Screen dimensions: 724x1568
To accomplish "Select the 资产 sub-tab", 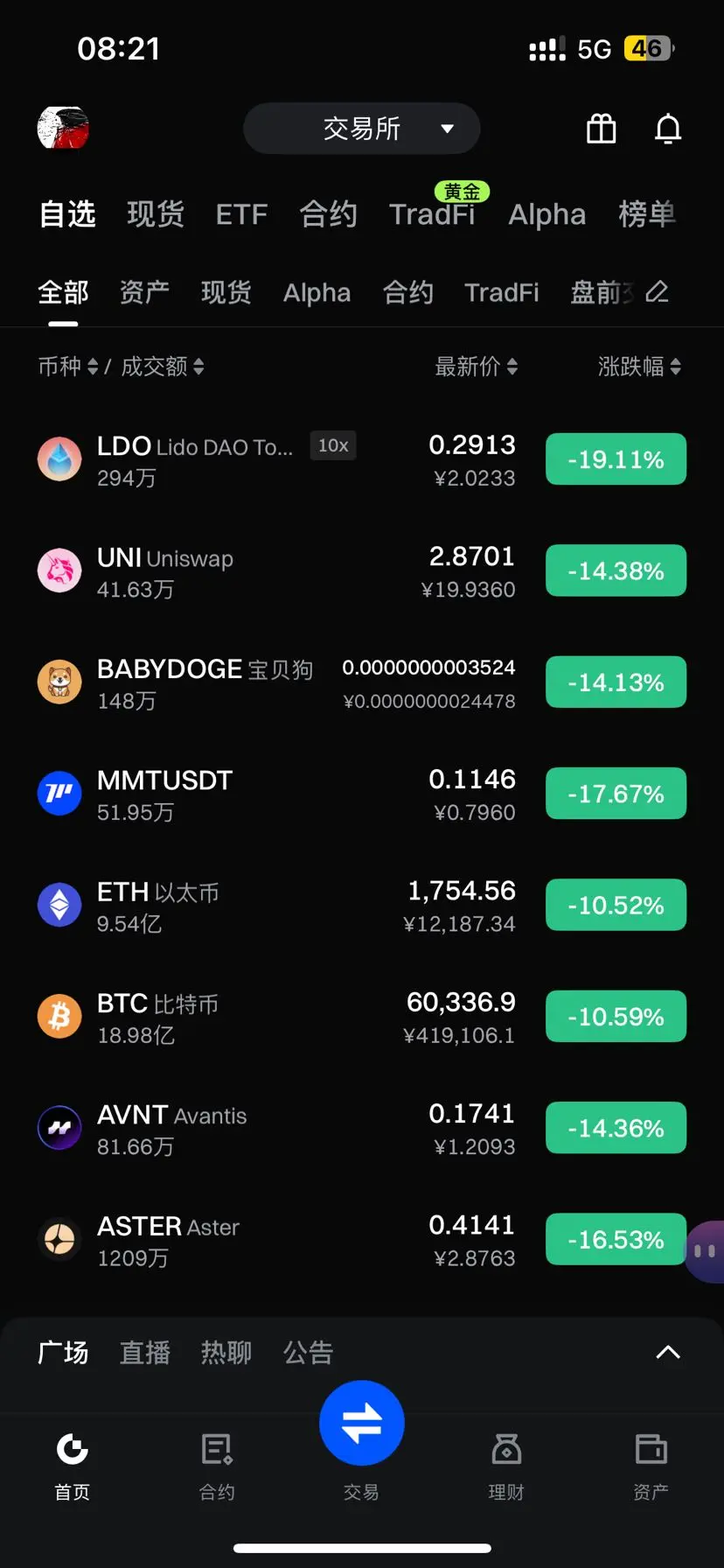I will [x=144, y=292].
